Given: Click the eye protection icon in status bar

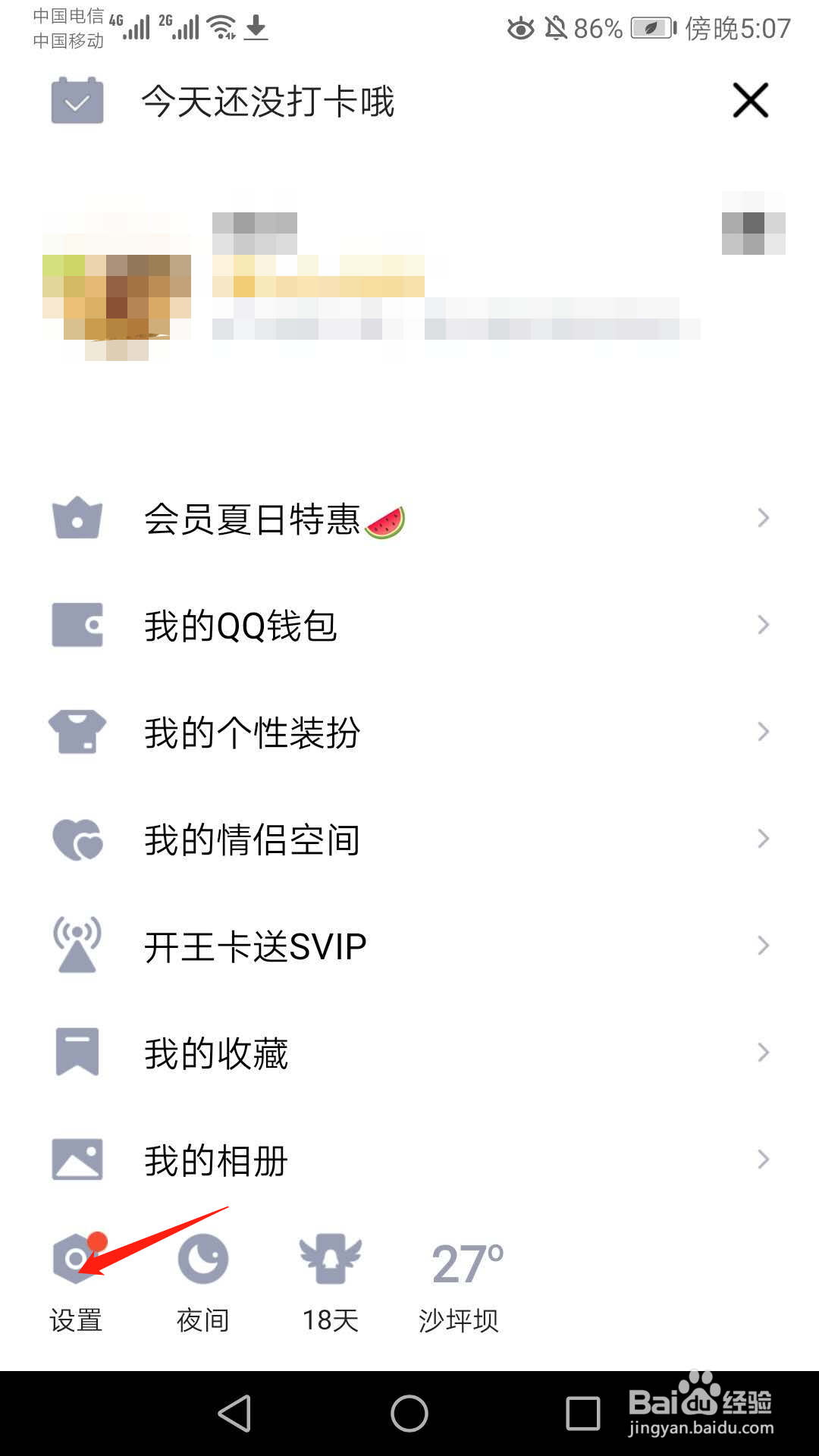Looking at the screenshot, I should (x=520, y=28).
